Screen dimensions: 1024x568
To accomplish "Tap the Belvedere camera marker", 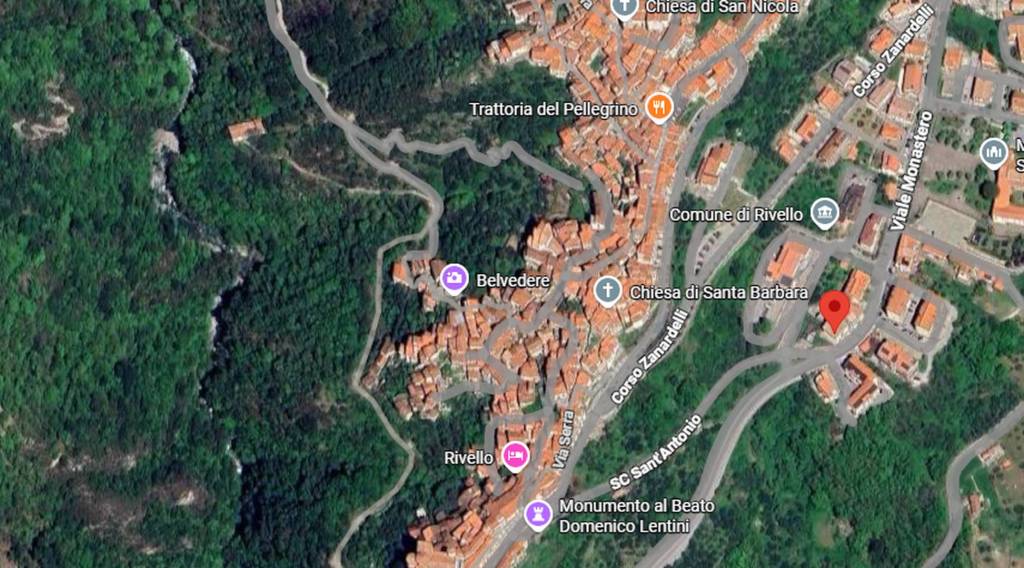I will pyautogui.click(x=454, y=279).
